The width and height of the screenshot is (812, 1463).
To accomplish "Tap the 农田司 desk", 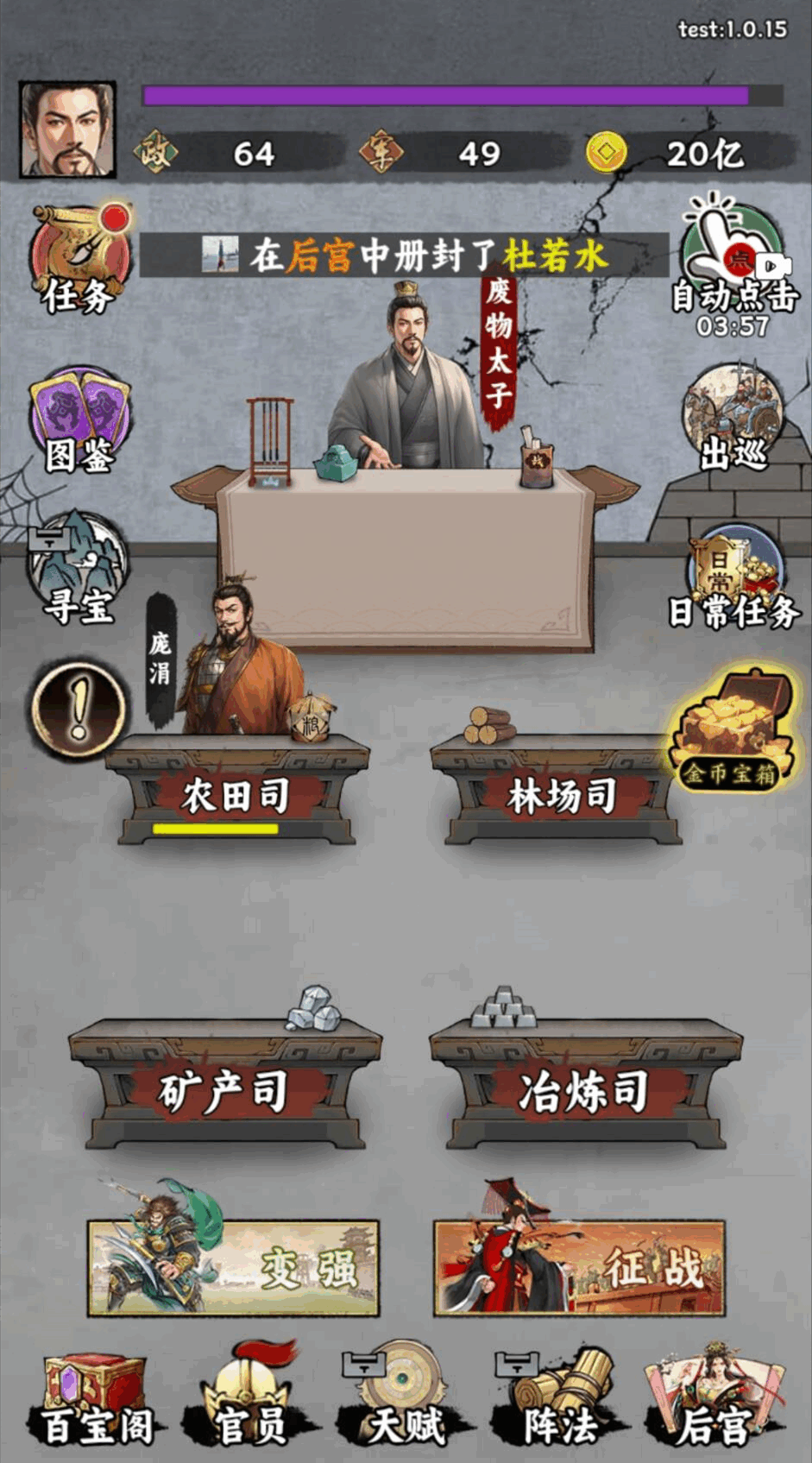I will point(237,788).
